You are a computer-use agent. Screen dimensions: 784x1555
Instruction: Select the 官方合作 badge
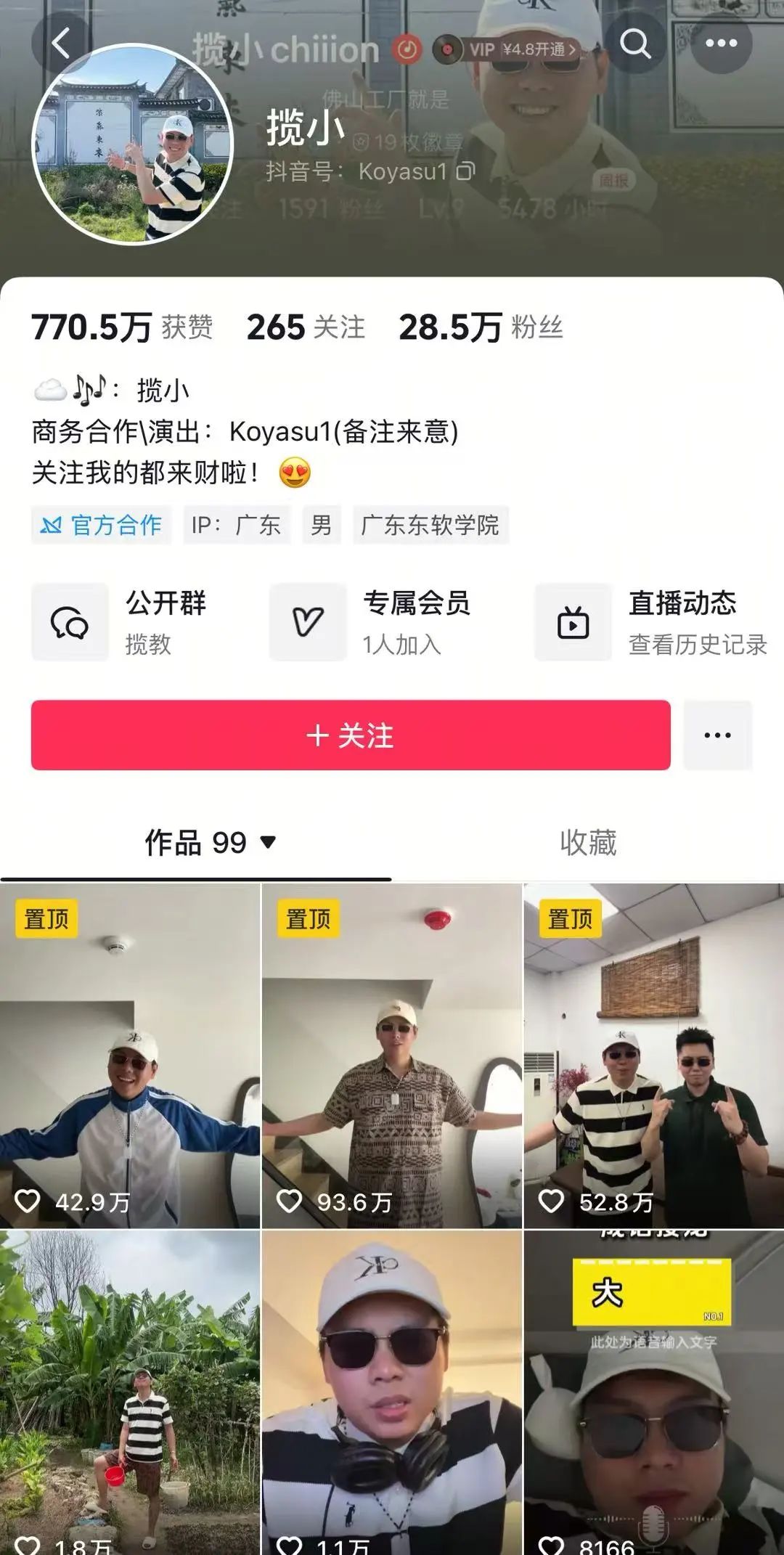coord(100,526)
